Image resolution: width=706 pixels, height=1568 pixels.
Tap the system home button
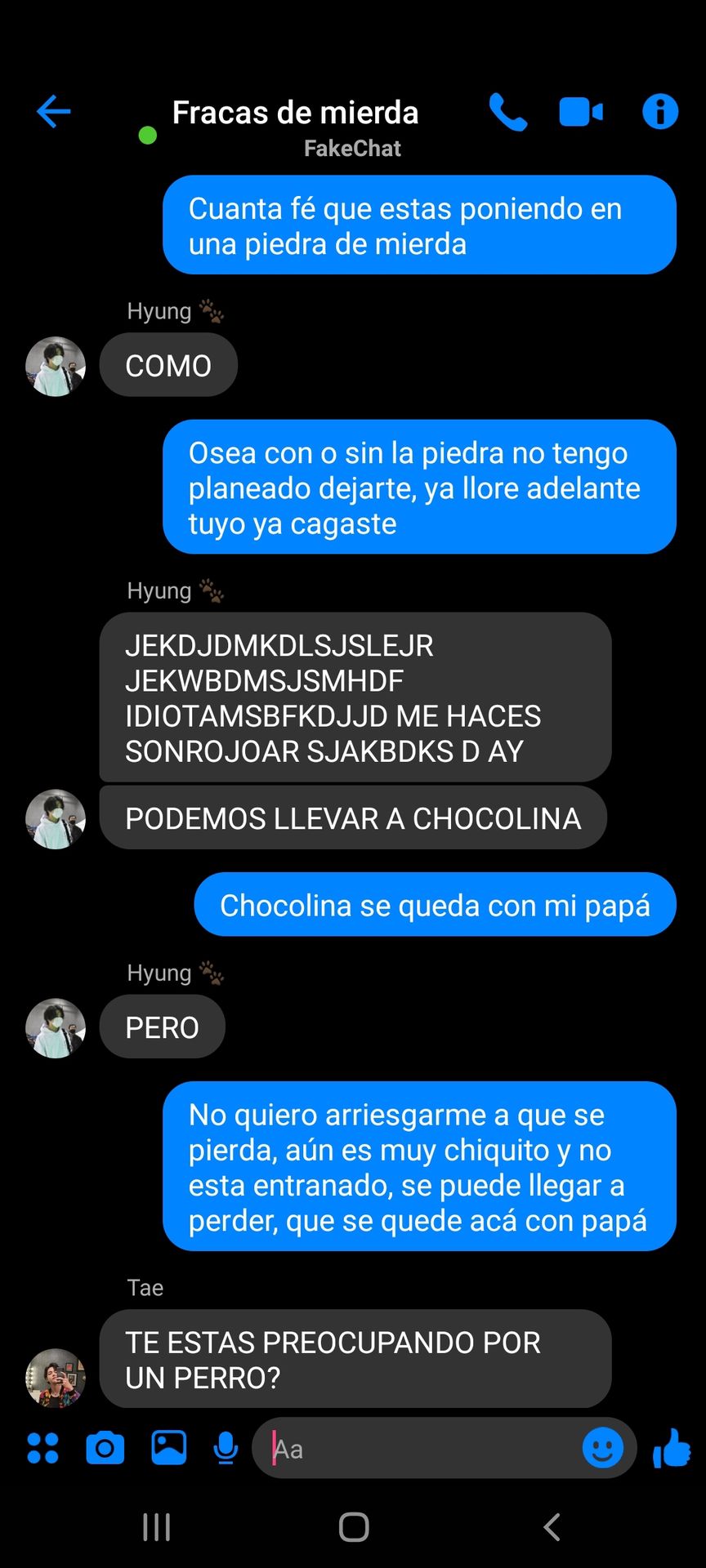click(354, 1526)
